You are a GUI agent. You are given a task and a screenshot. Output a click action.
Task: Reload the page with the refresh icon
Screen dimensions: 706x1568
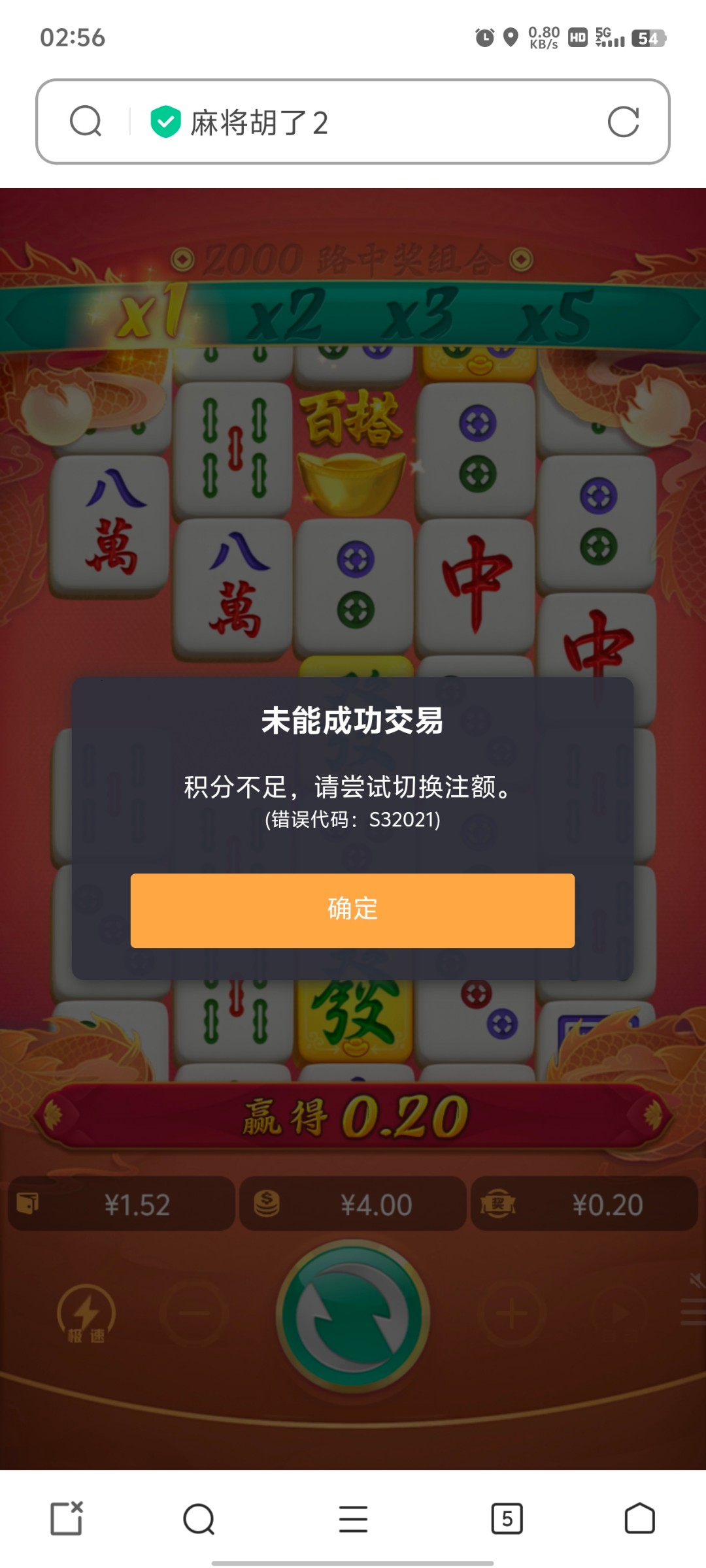point(623,122)
